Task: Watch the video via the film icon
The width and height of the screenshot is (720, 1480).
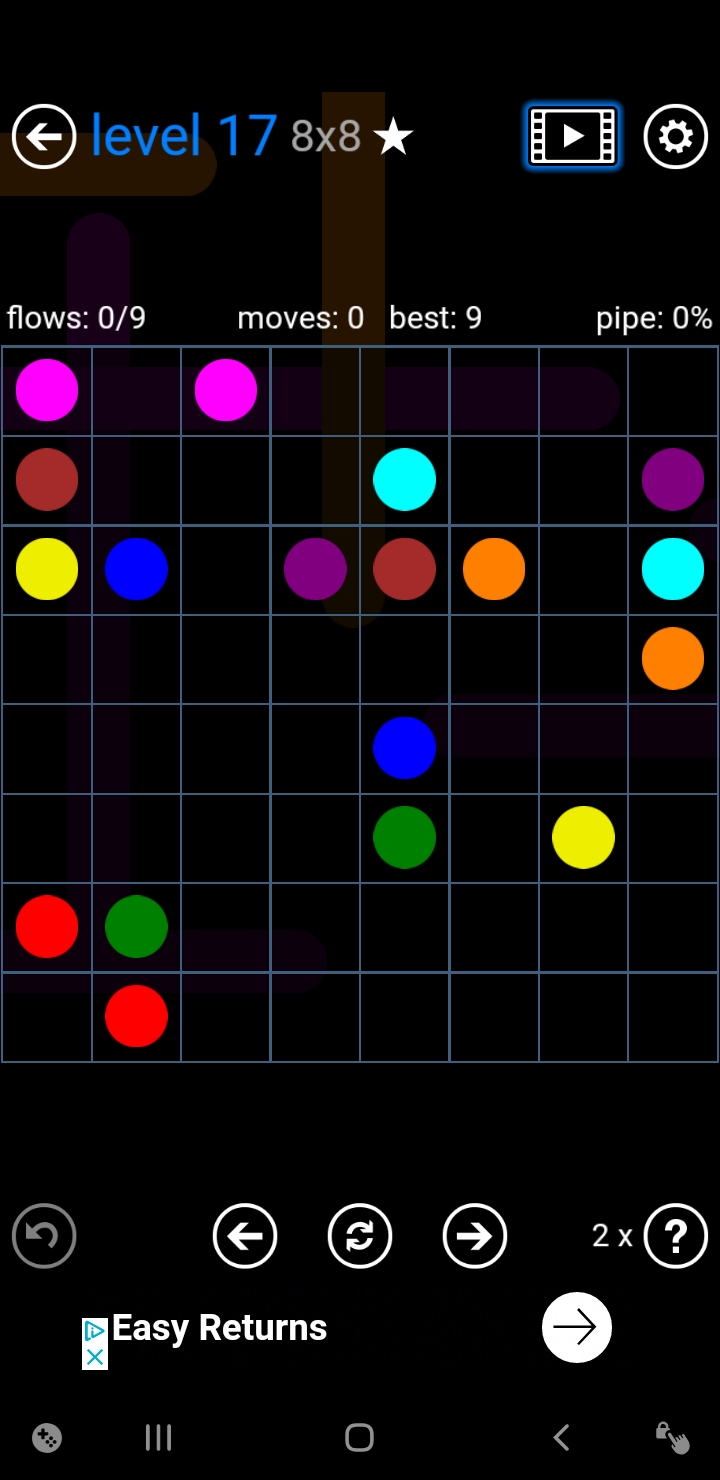Action: point(573,136)
